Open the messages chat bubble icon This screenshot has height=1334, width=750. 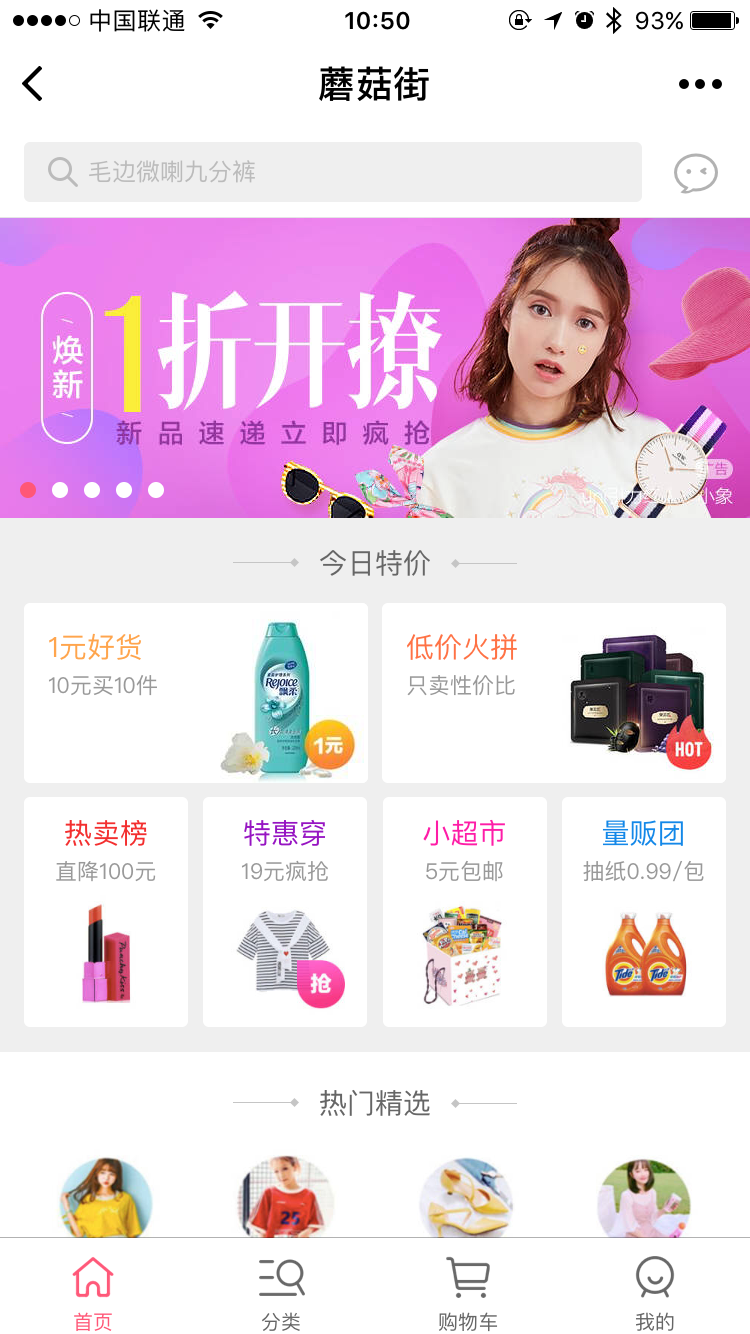coord(696,173)
